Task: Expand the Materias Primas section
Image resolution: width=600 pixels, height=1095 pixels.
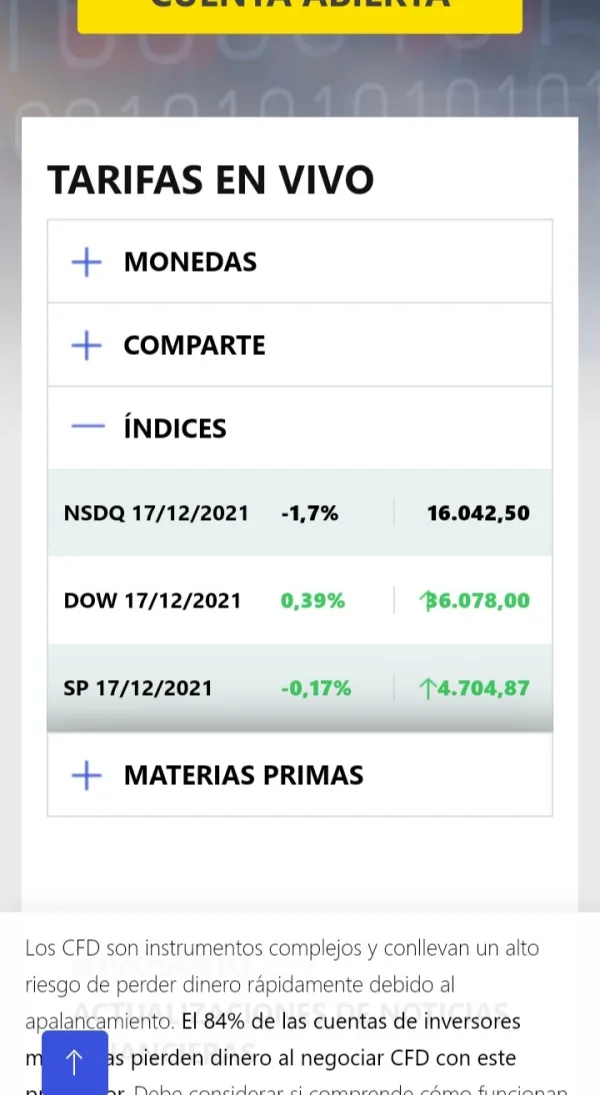Action: pyautogui.click(x=300, y=775)
